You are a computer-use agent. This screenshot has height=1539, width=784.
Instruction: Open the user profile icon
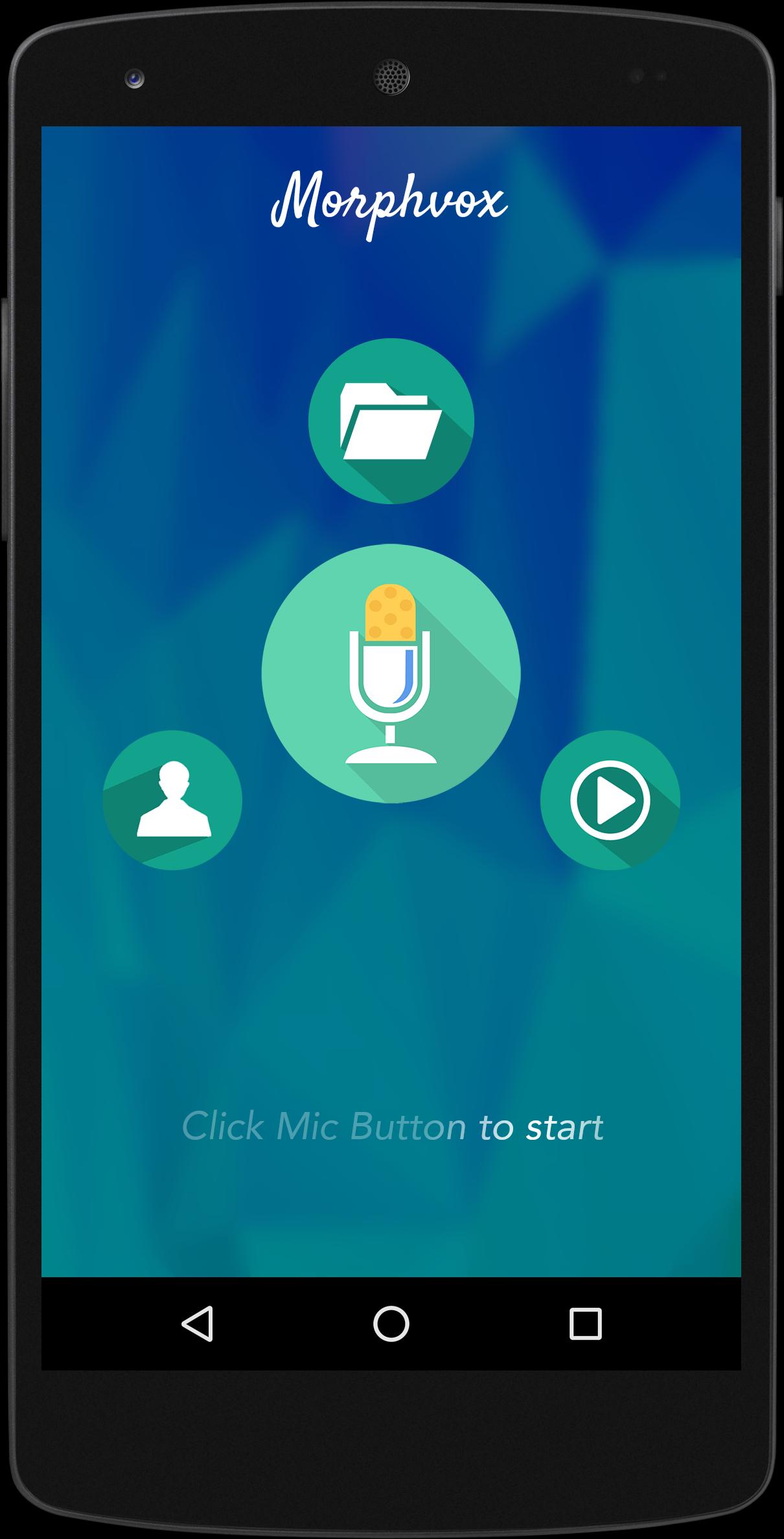pyautogui.click(x=172, y=800)
